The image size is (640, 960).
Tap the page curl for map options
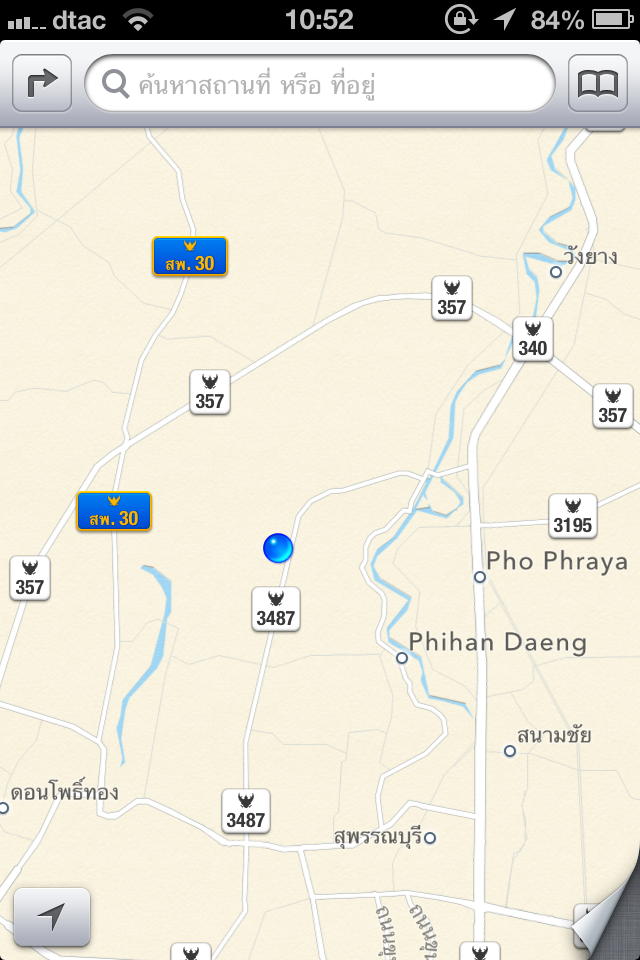tap(606, 923)
